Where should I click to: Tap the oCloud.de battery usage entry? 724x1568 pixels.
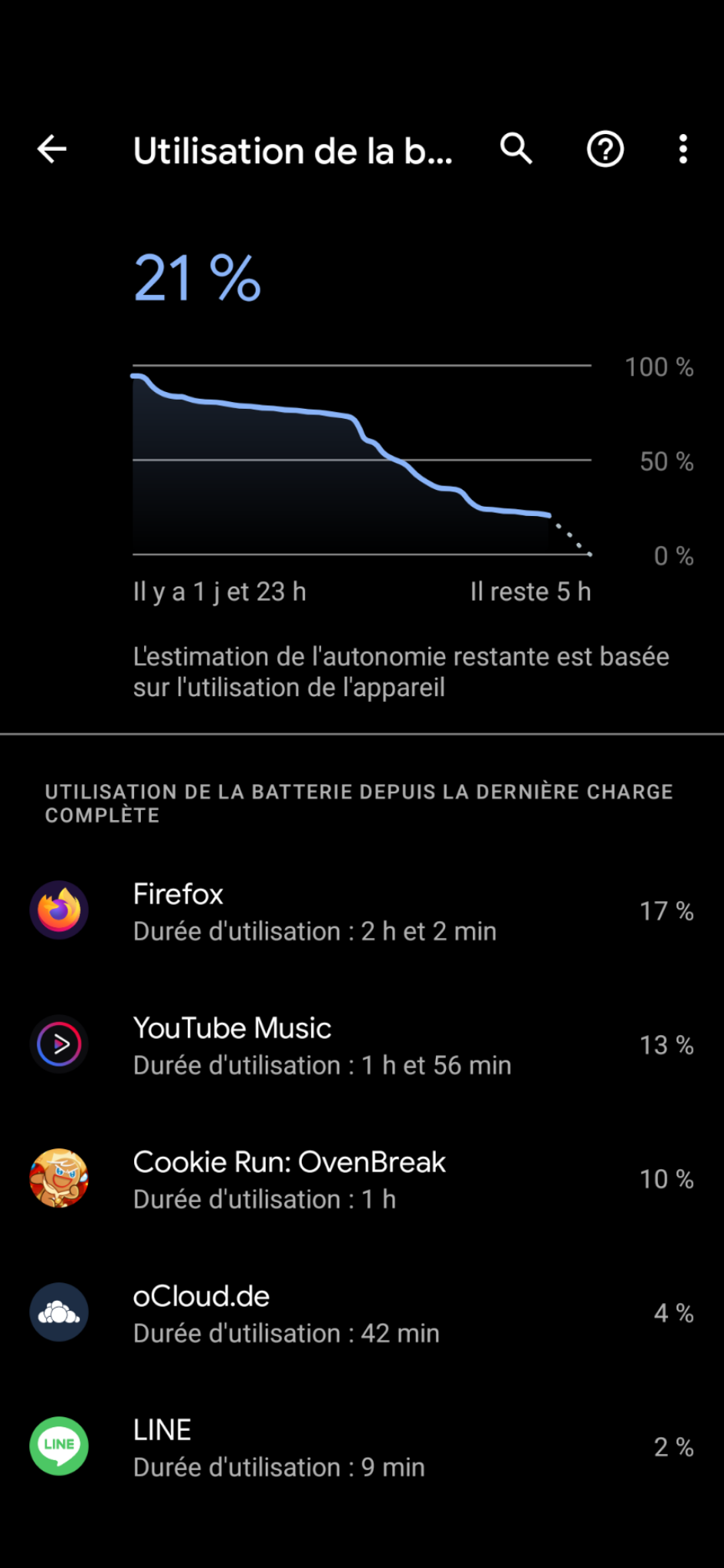tap(362, 1313)
